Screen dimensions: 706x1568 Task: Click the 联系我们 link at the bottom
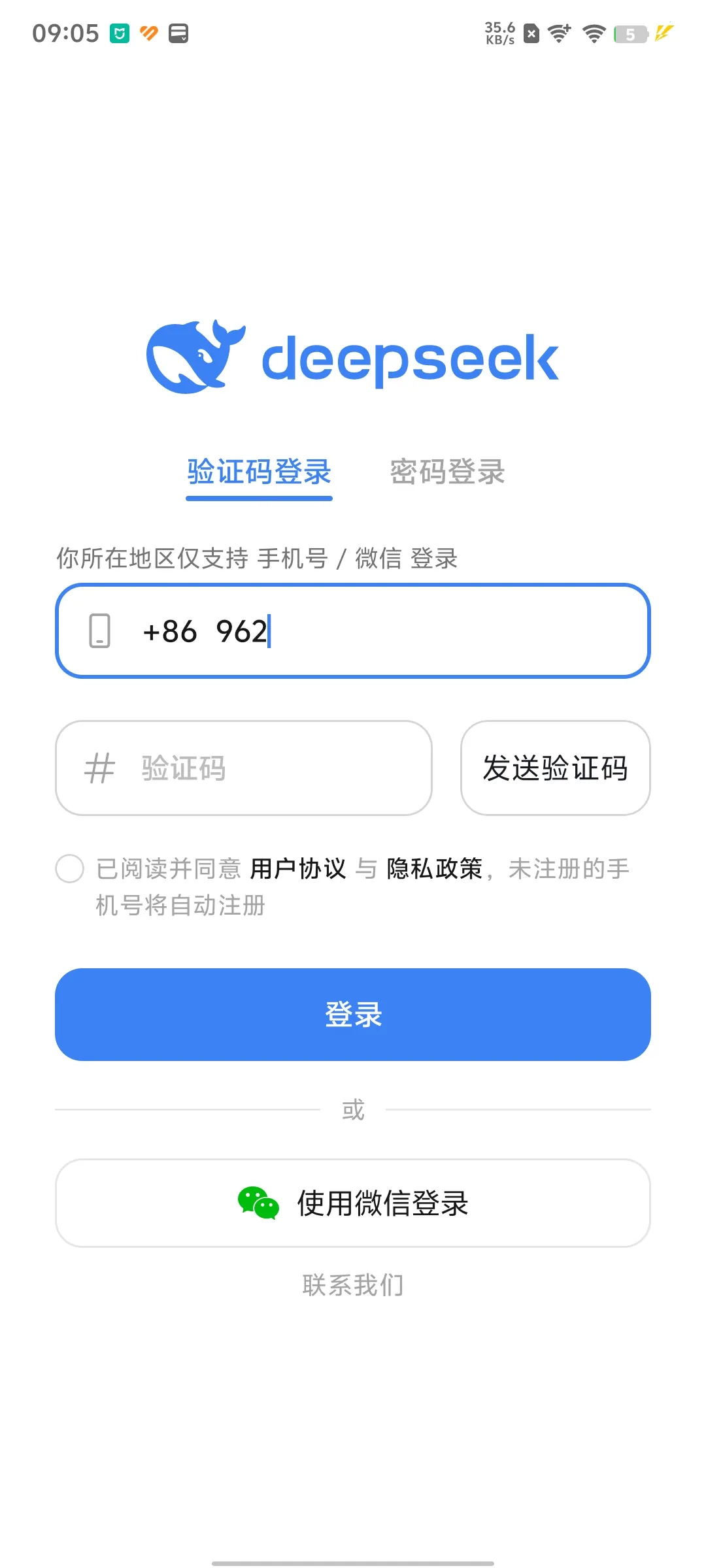(x=353, y=1284)
